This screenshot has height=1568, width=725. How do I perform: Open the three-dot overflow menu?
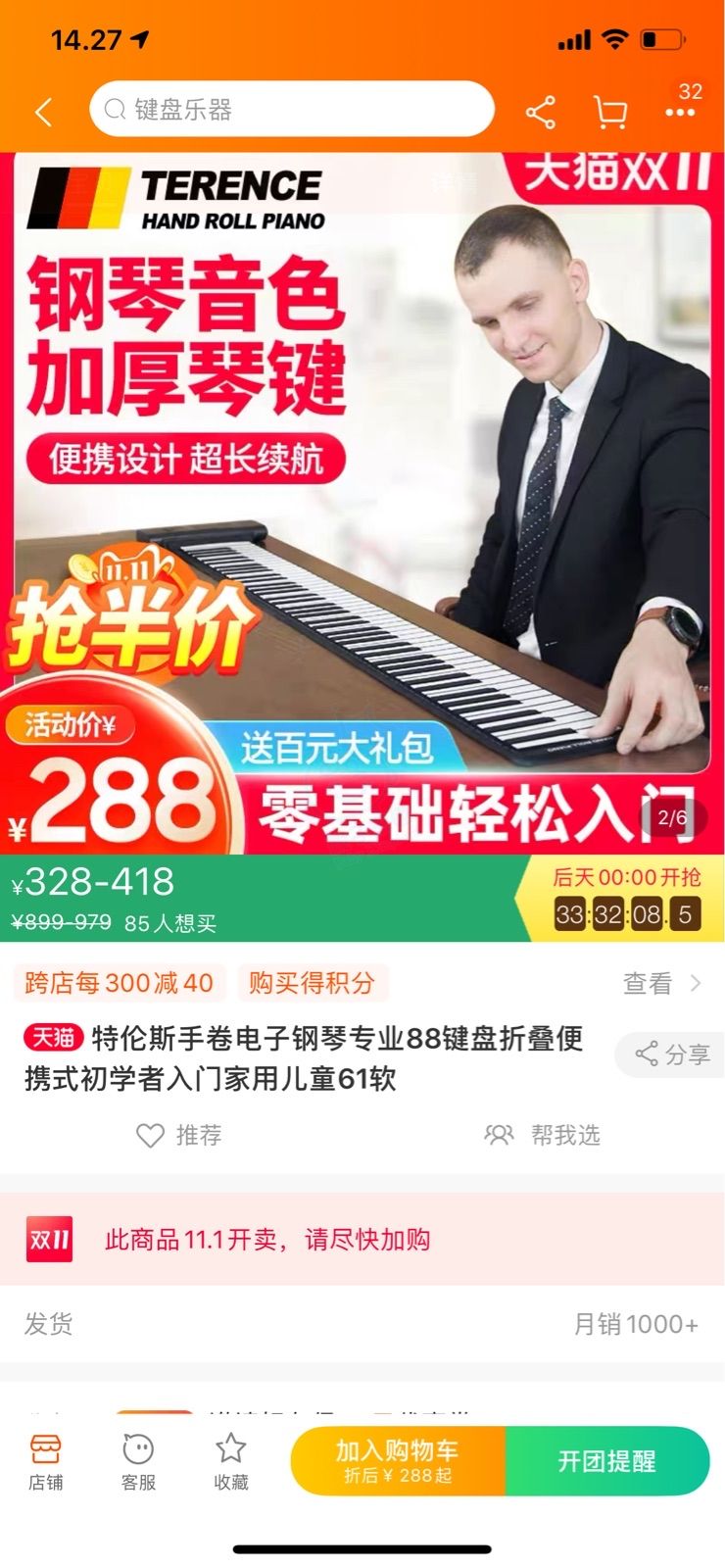click(680, 113)
